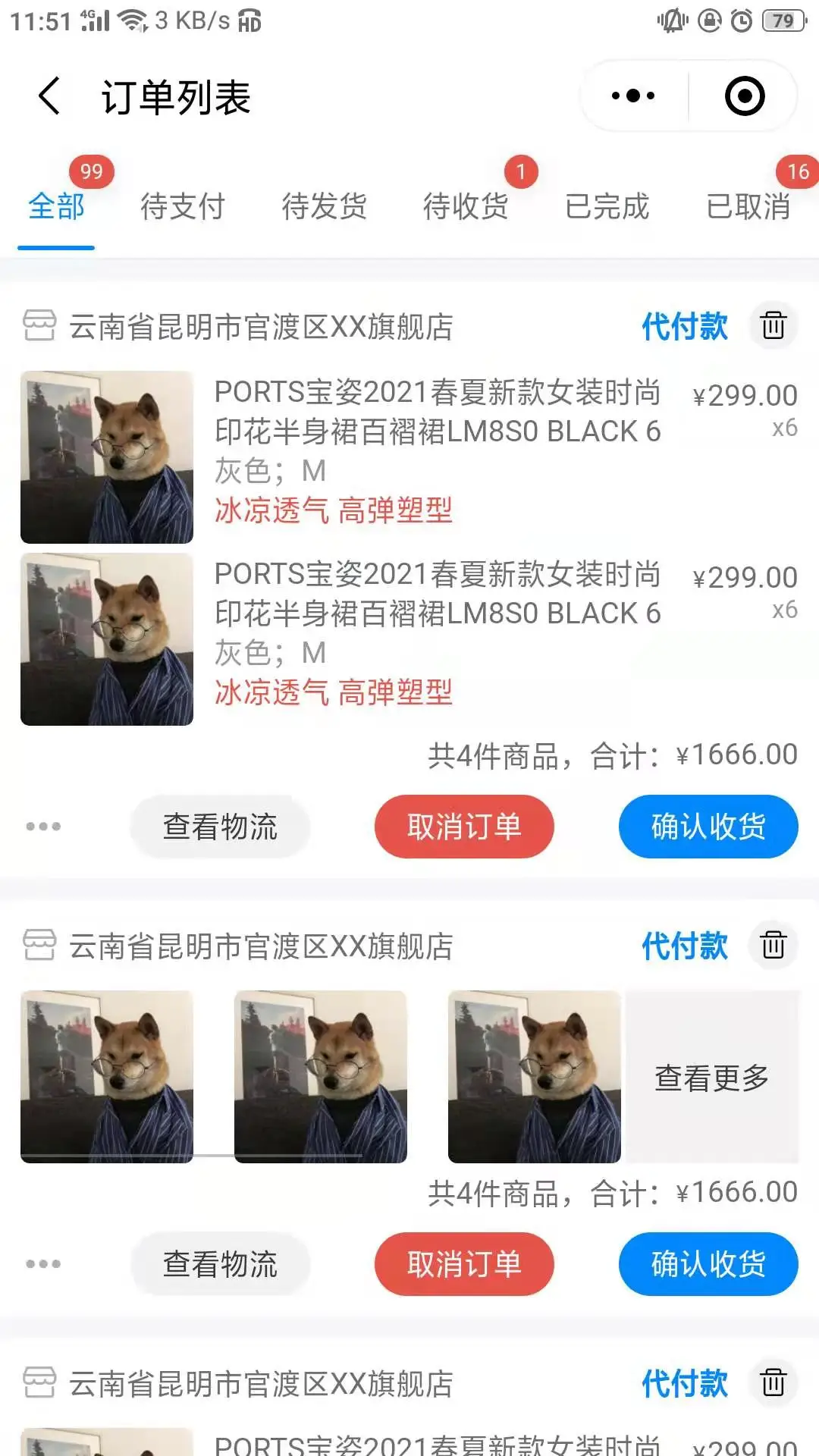The width and height of the screenshot is (819, 1456).
Task: Open the 待发货 tab
Action: pos(325,206)
